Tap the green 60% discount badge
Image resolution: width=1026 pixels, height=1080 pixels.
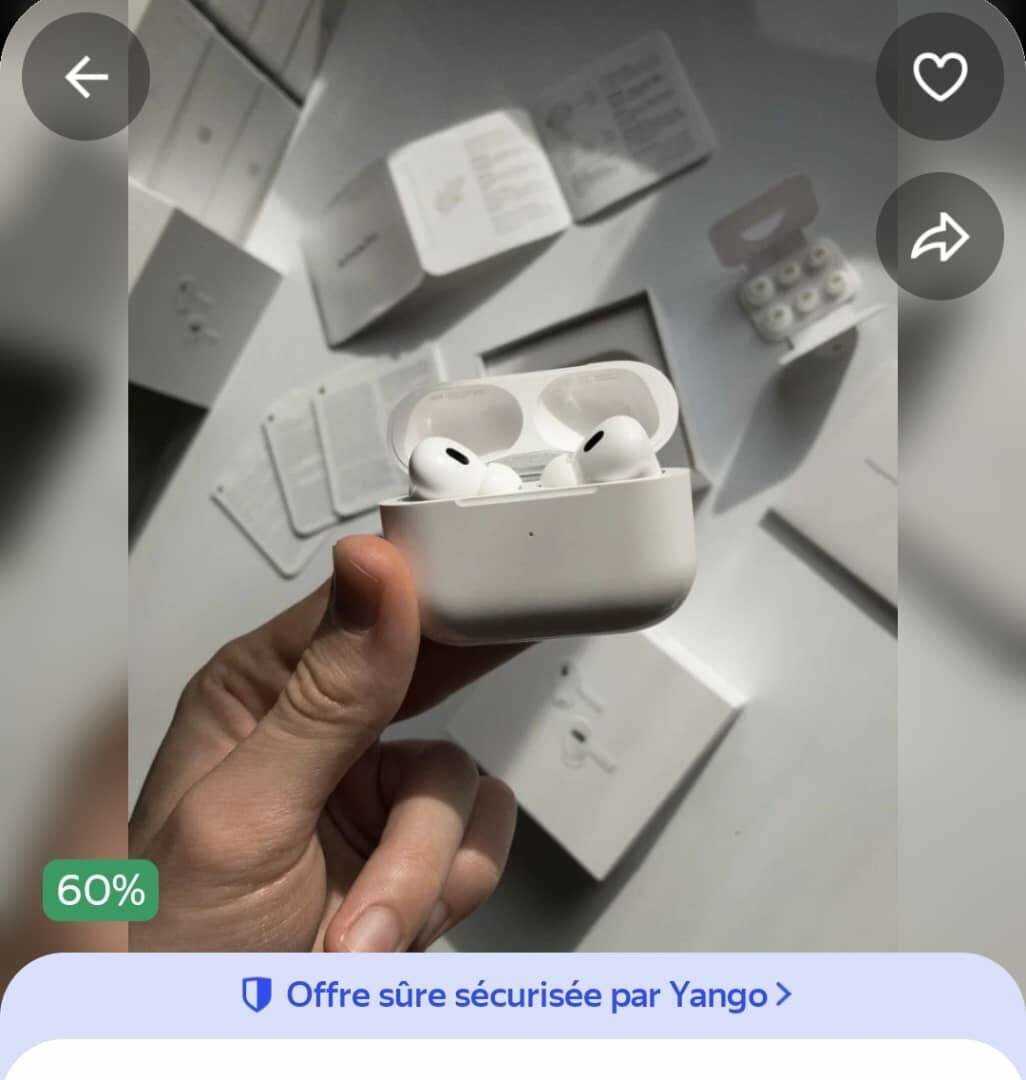(x=98, y=889)
